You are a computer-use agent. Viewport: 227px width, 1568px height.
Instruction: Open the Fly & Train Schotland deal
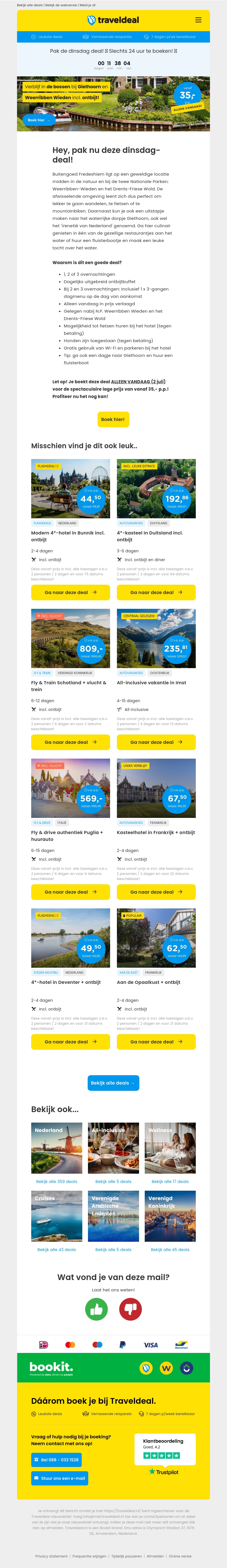[x=71, y=742]
